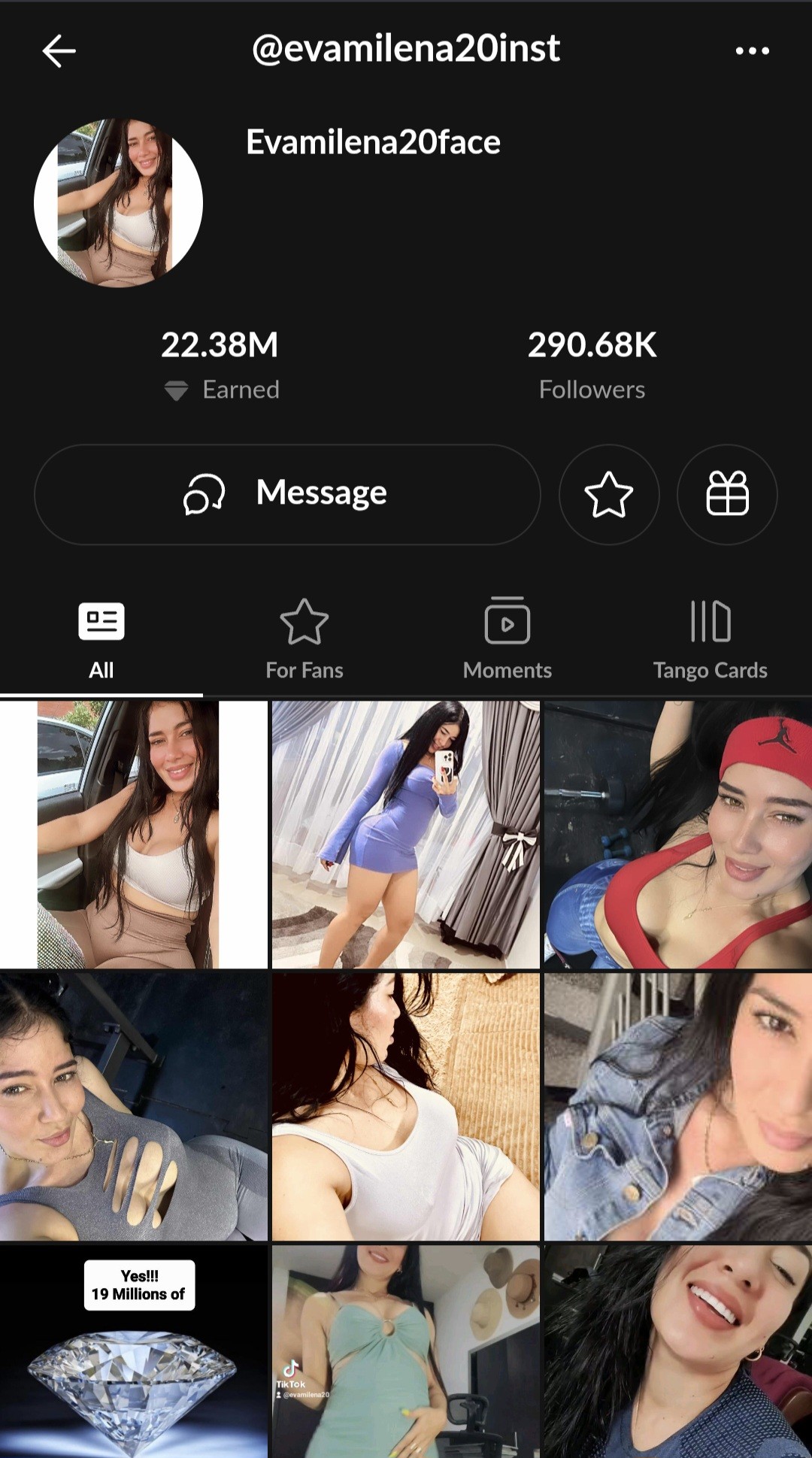
Task: Select the All tab
Action: coord(101,641)
